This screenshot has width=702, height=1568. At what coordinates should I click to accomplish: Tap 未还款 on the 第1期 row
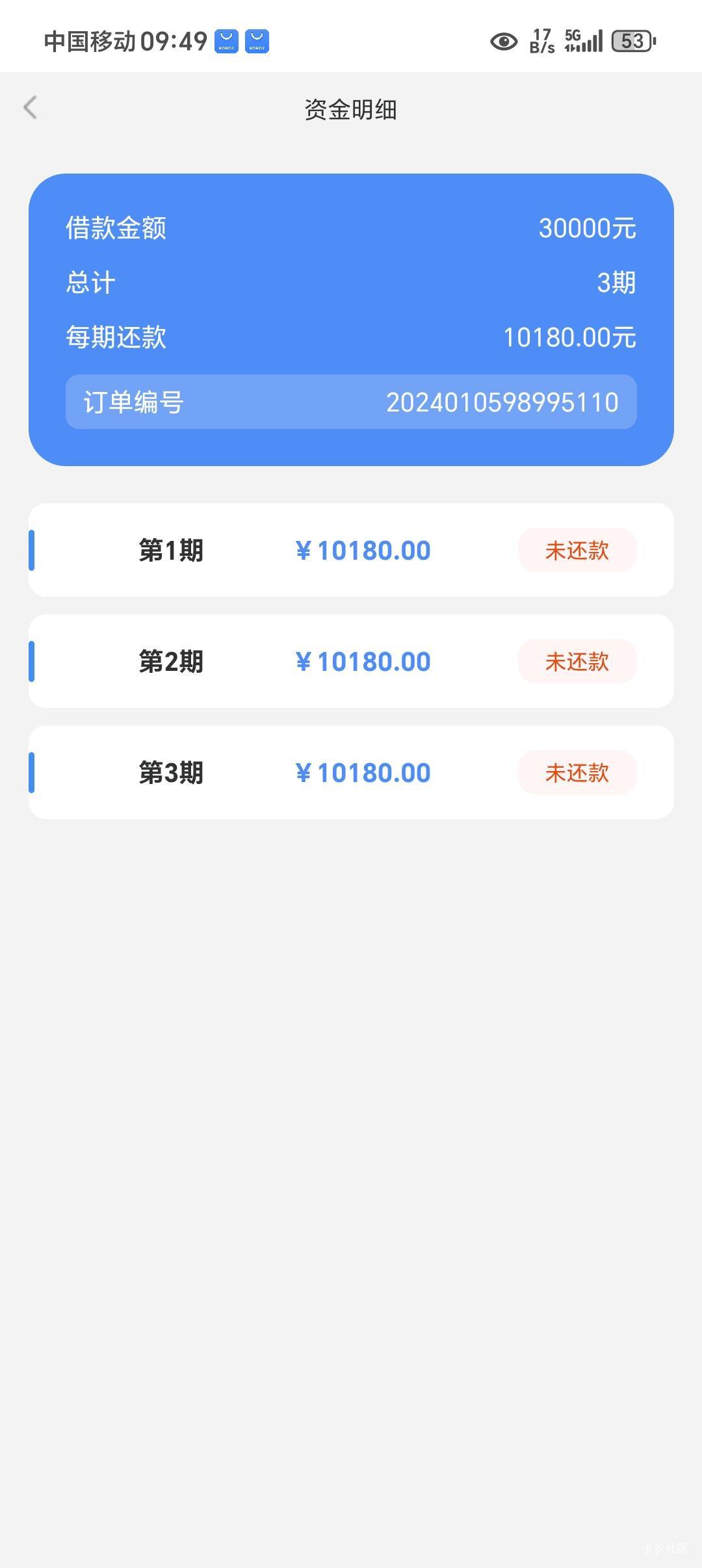(577, 551)
